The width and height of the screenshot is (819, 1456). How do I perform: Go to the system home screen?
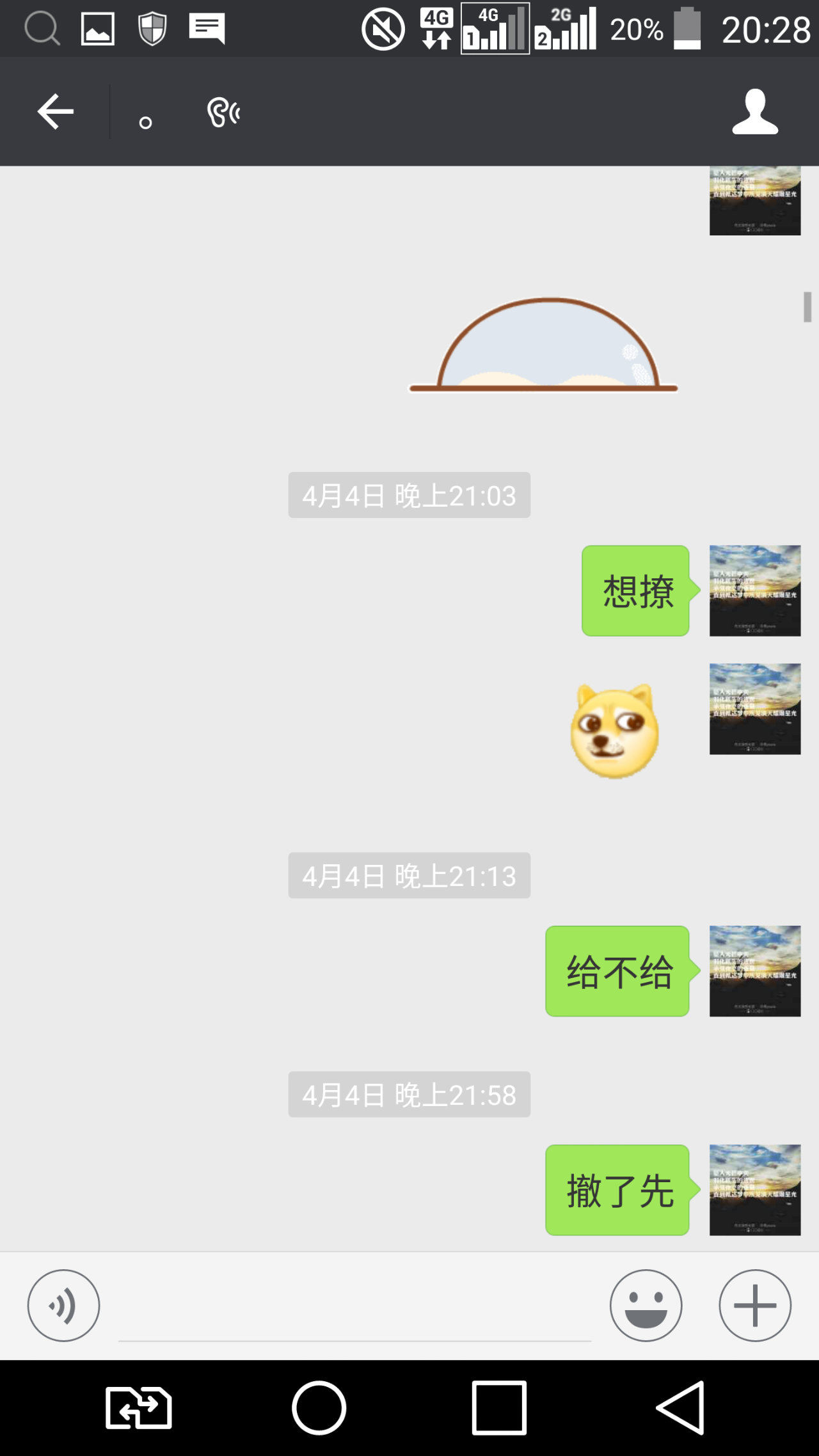pyautogui.click(x=319, y=1408)
